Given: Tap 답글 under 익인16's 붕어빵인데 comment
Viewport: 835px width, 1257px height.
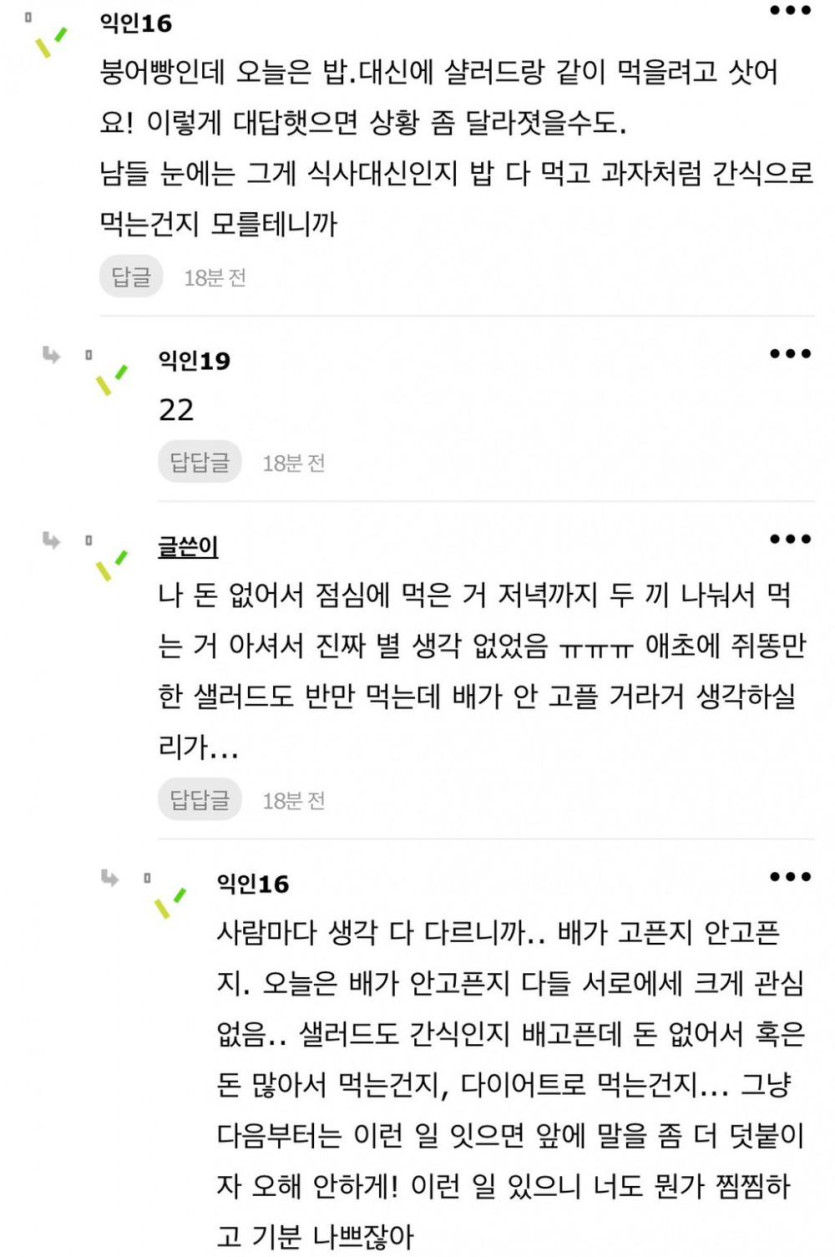Looking at the screenshot, I should pyautogui.click(x=131, y=277).
